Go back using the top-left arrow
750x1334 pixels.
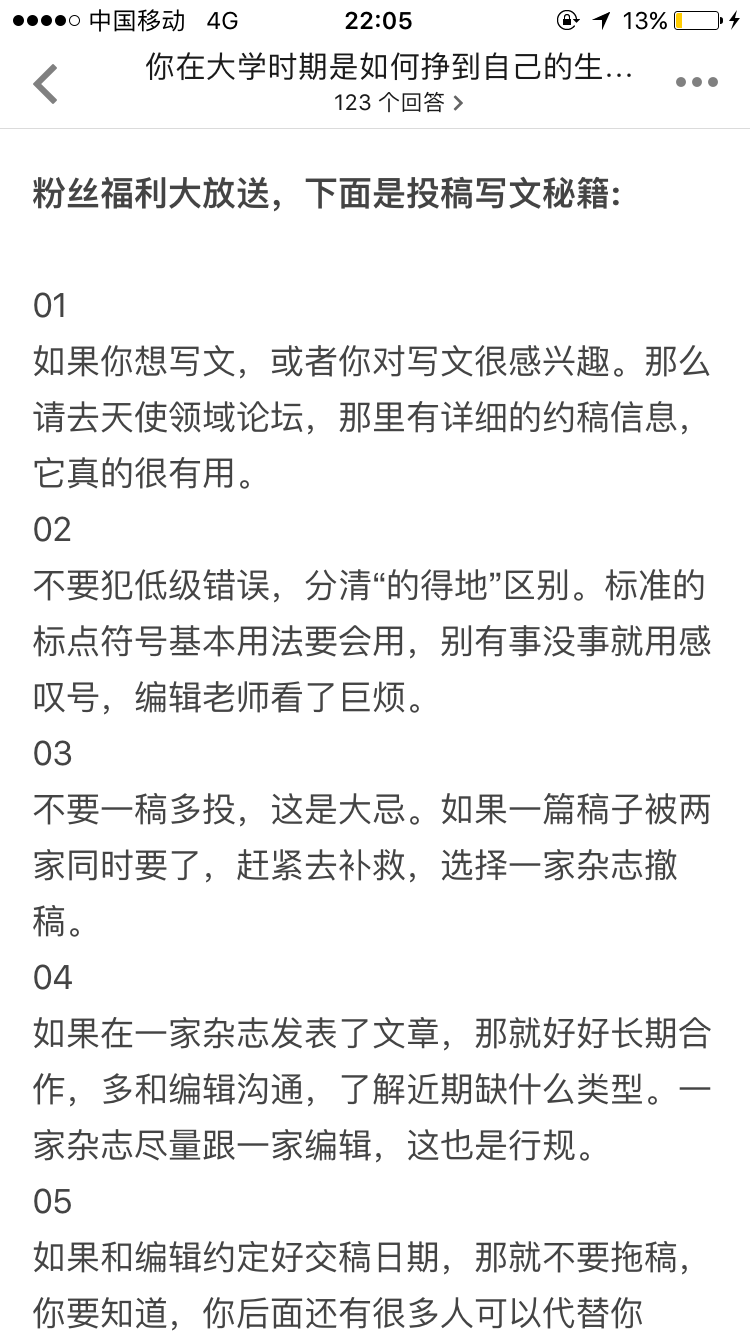pos(46,84)
